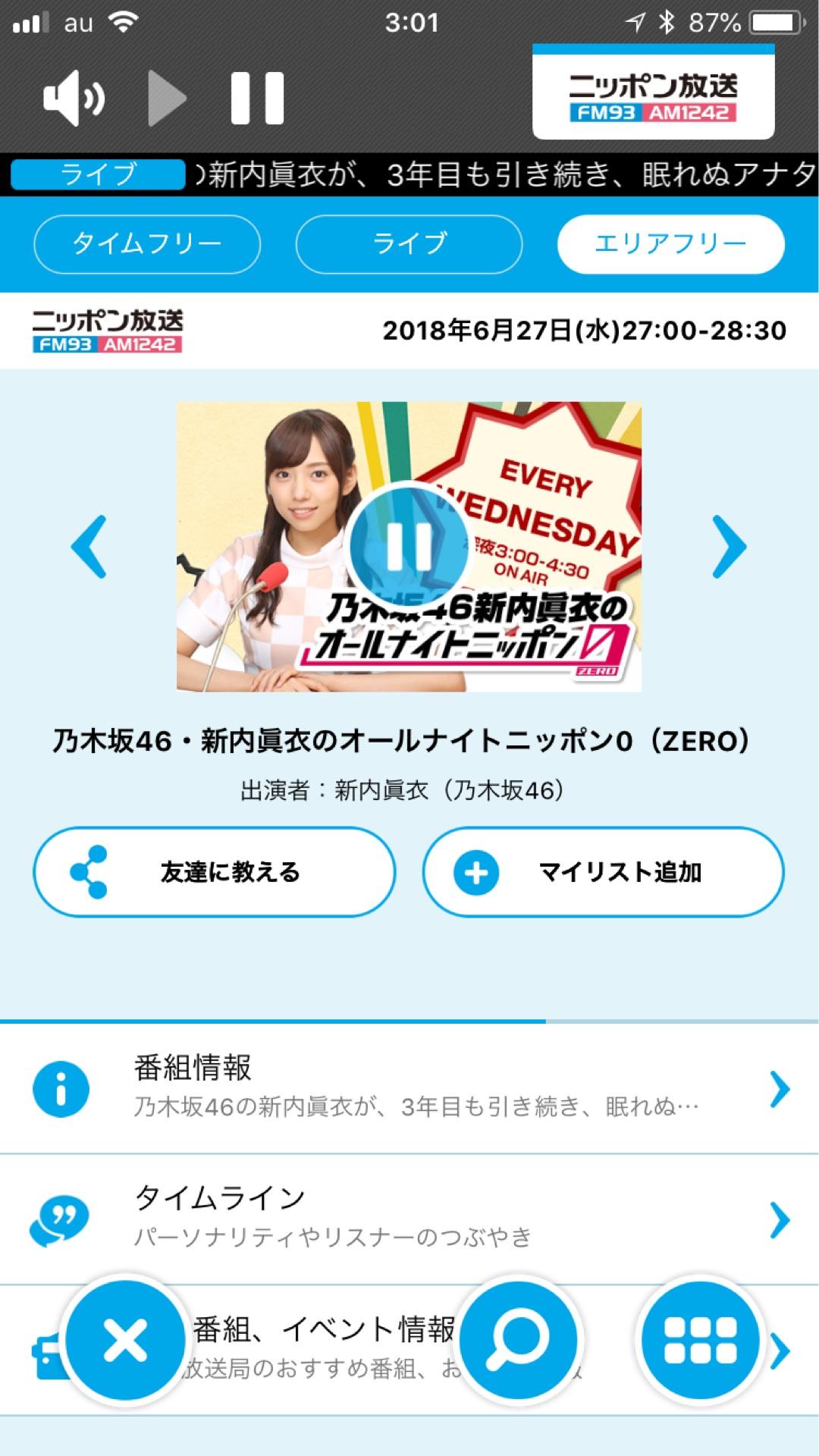Switch to the ライブ tab
The height and width of the screenshot is (1456, 819).
click(x=409, y=244)
